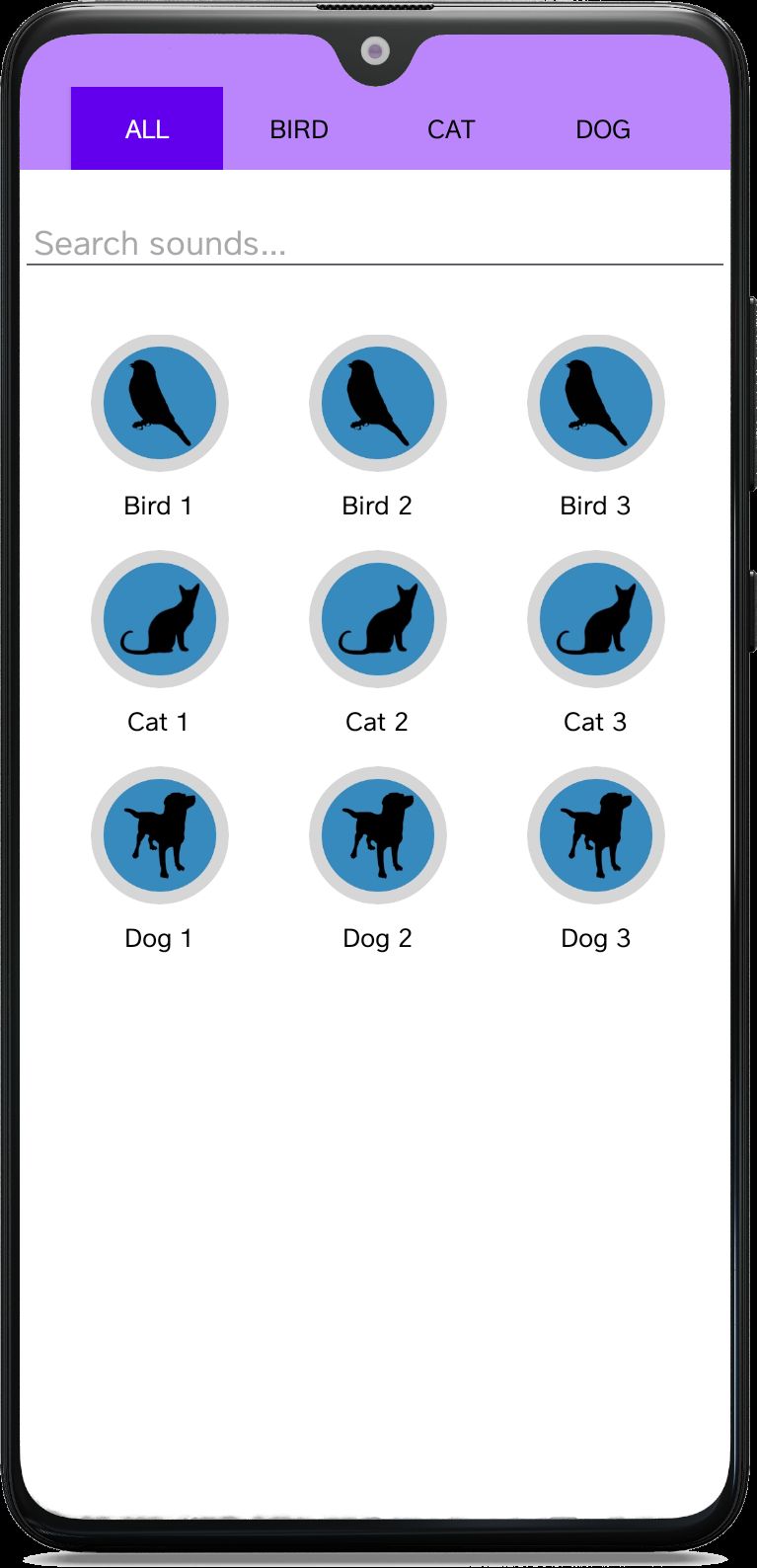Play the Dog 3 sound
The image size is (757, 1568).
(596, 835)
